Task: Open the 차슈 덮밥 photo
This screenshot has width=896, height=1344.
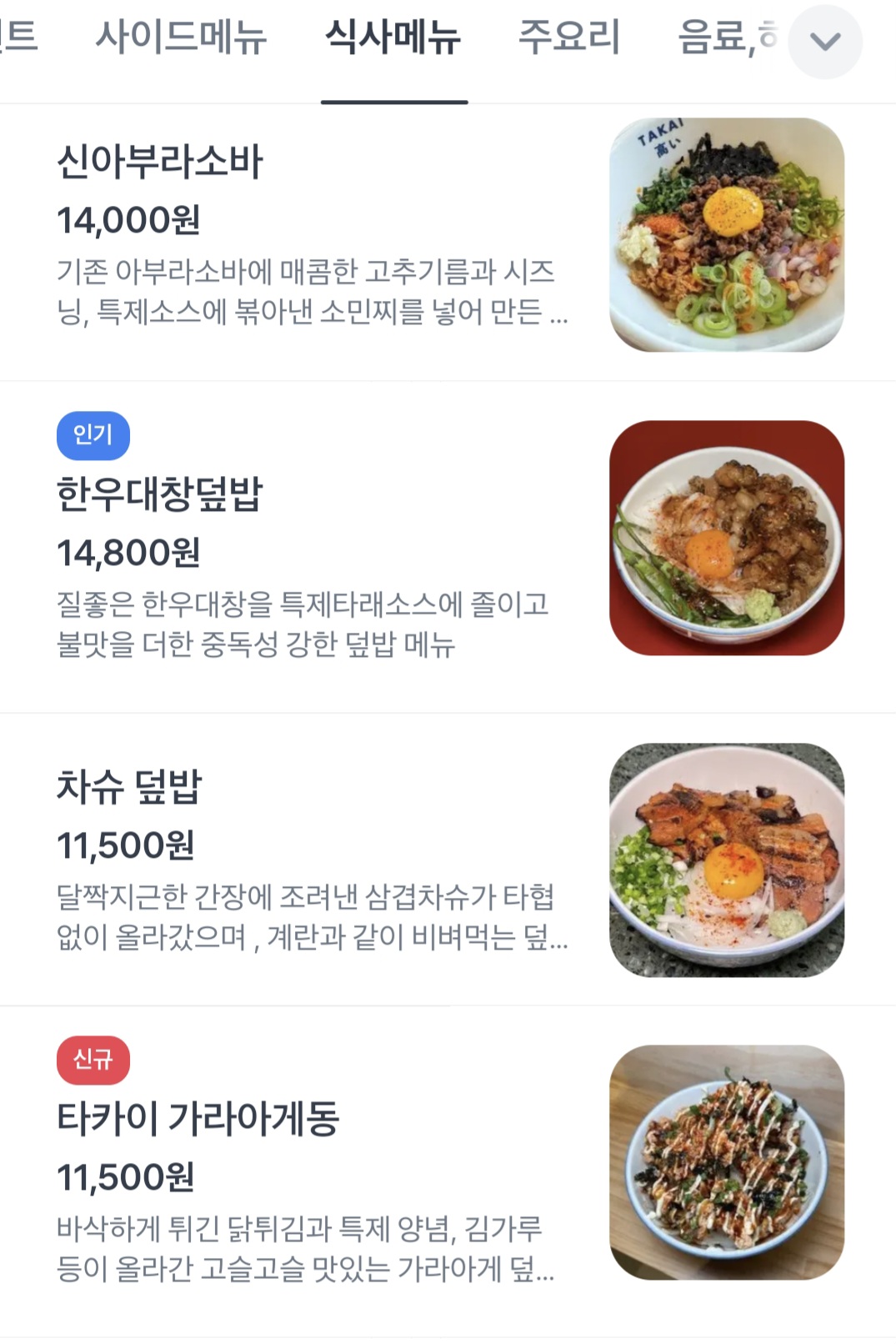Action: (727, 860)
